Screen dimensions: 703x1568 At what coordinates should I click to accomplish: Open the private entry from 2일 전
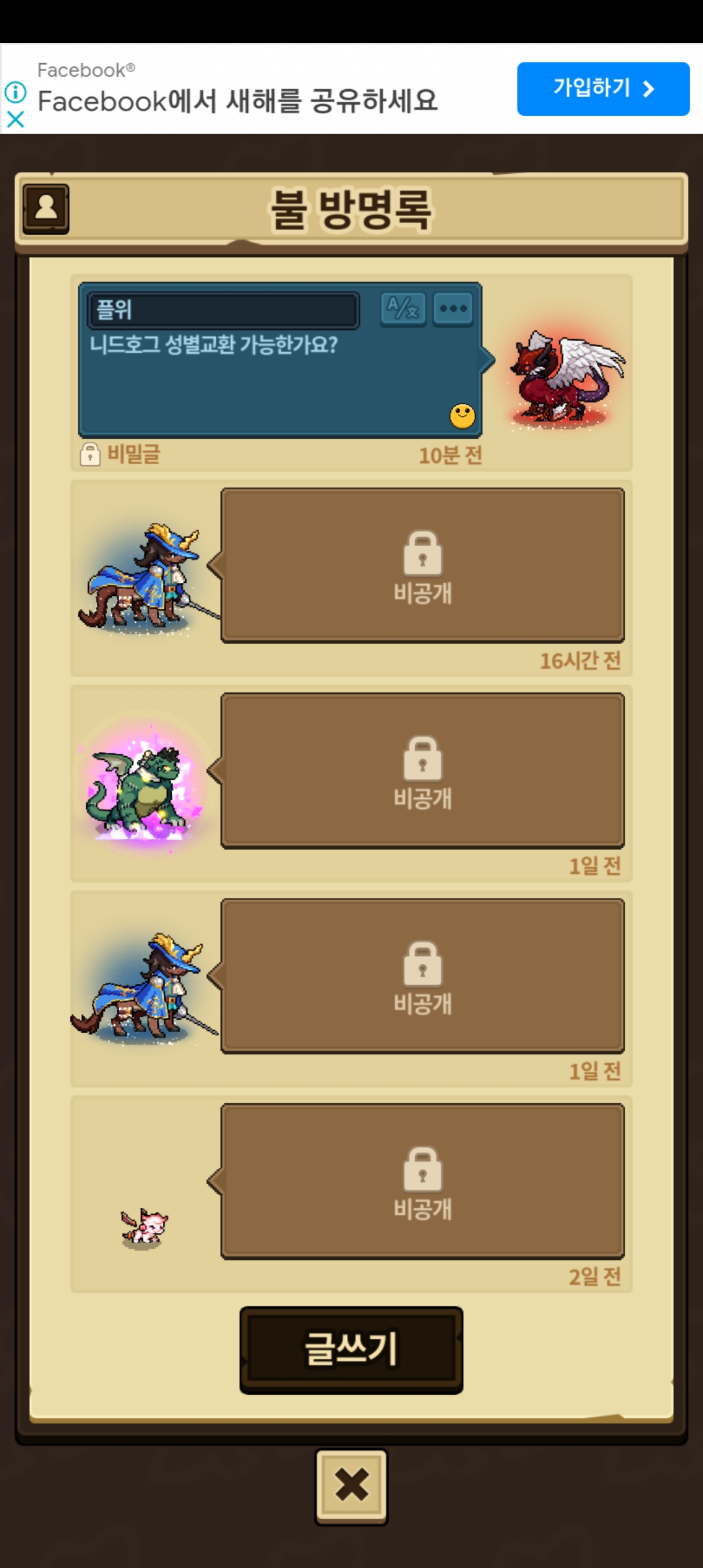coord(422,1181)
